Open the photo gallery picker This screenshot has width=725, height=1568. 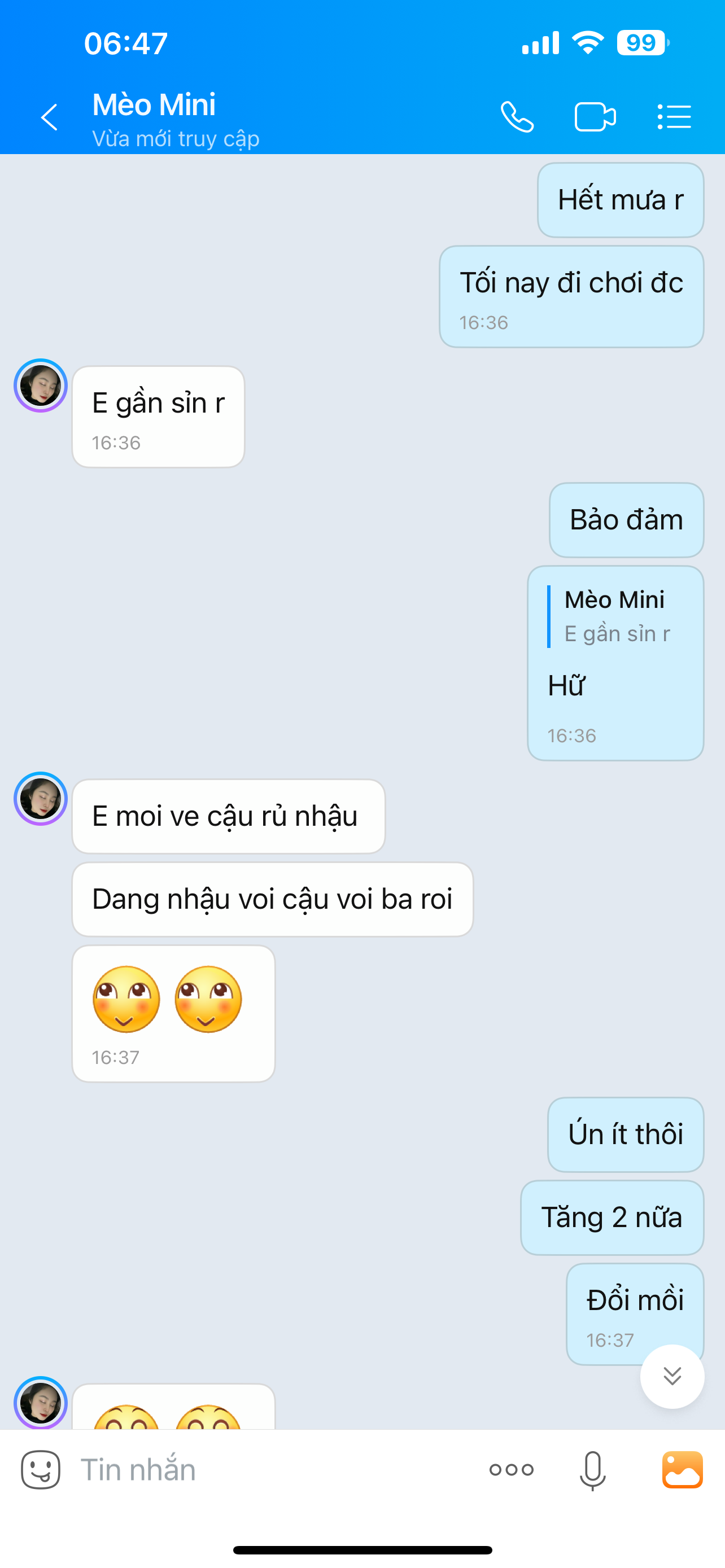pos(683,1470)
